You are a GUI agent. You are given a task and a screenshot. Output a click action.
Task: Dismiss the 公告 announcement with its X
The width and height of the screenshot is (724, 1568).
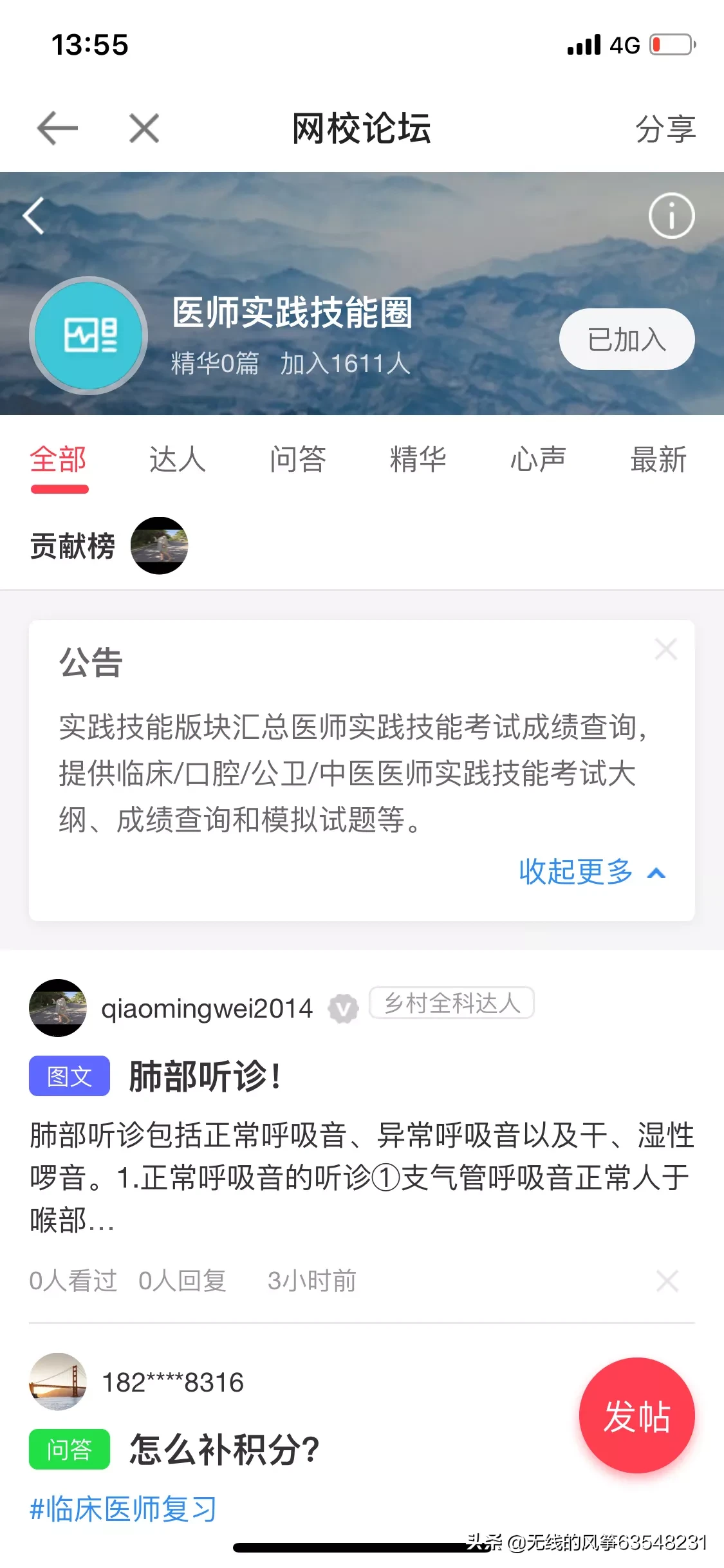(x=666, y=649)
